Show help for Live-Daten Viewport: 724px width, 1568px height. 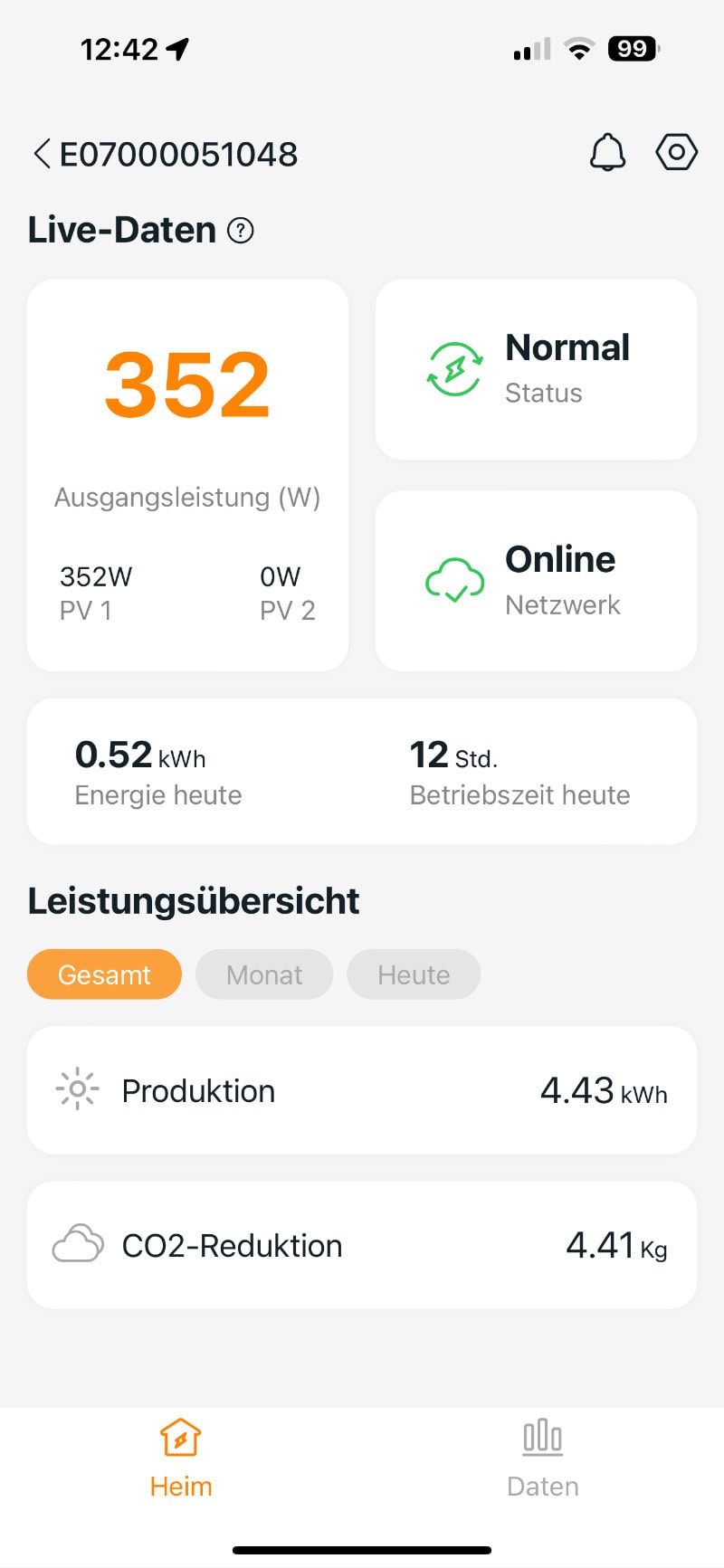(241, 231)
